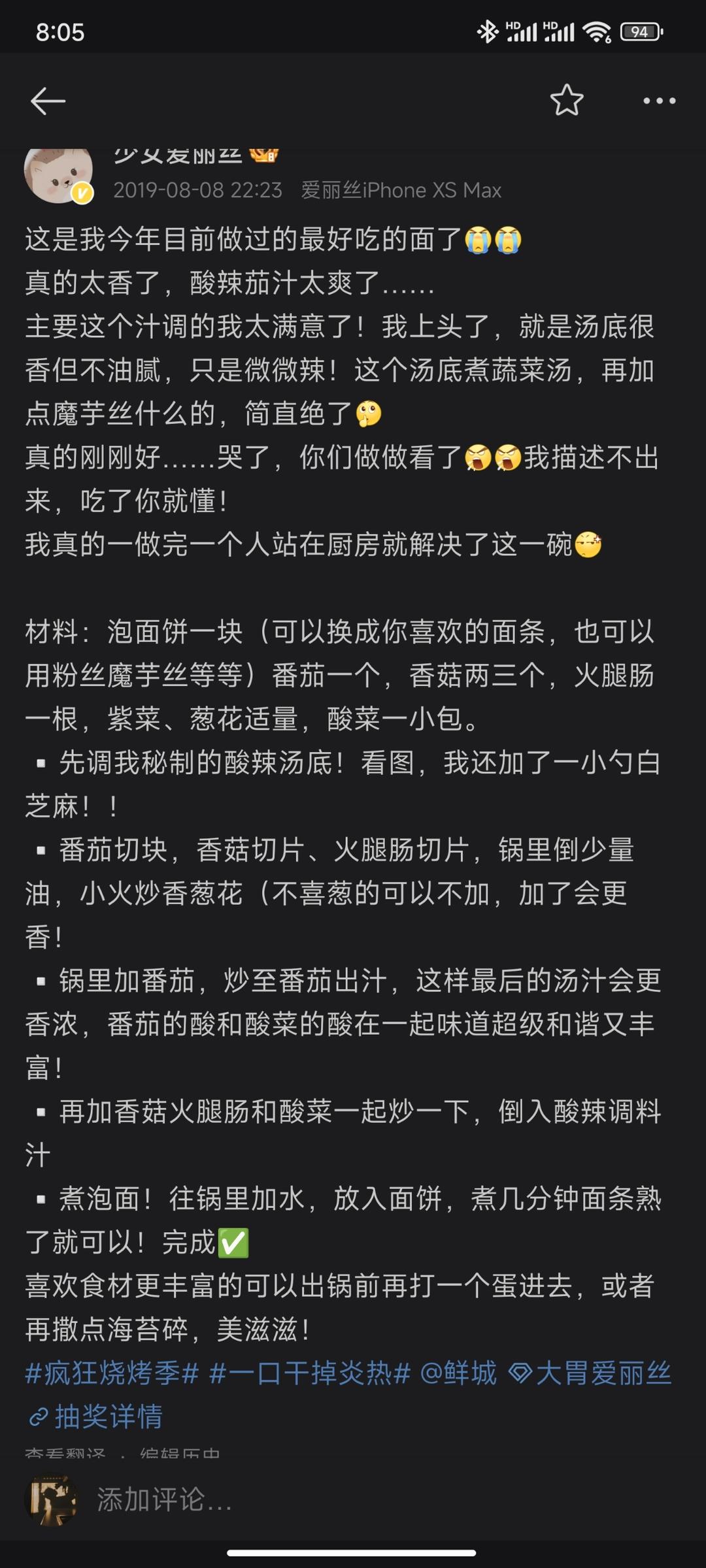Image resolution: width=706 pixels, height=1568 pixels.
Task: Open the 大胃爱丽丝 super topic link
Action: click(590, 1373)
